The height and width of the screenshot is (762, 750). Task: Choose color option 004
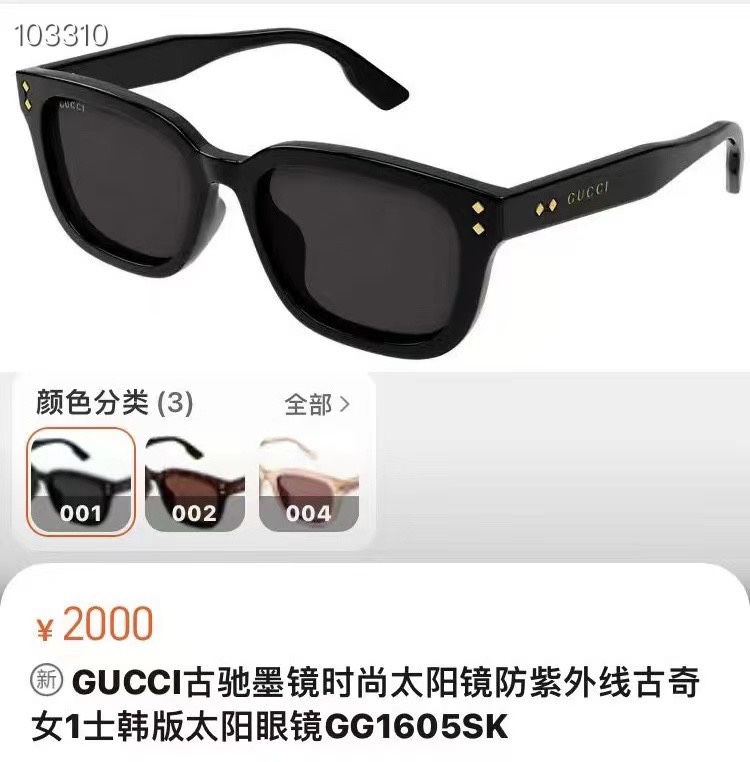tap(308, 482)
